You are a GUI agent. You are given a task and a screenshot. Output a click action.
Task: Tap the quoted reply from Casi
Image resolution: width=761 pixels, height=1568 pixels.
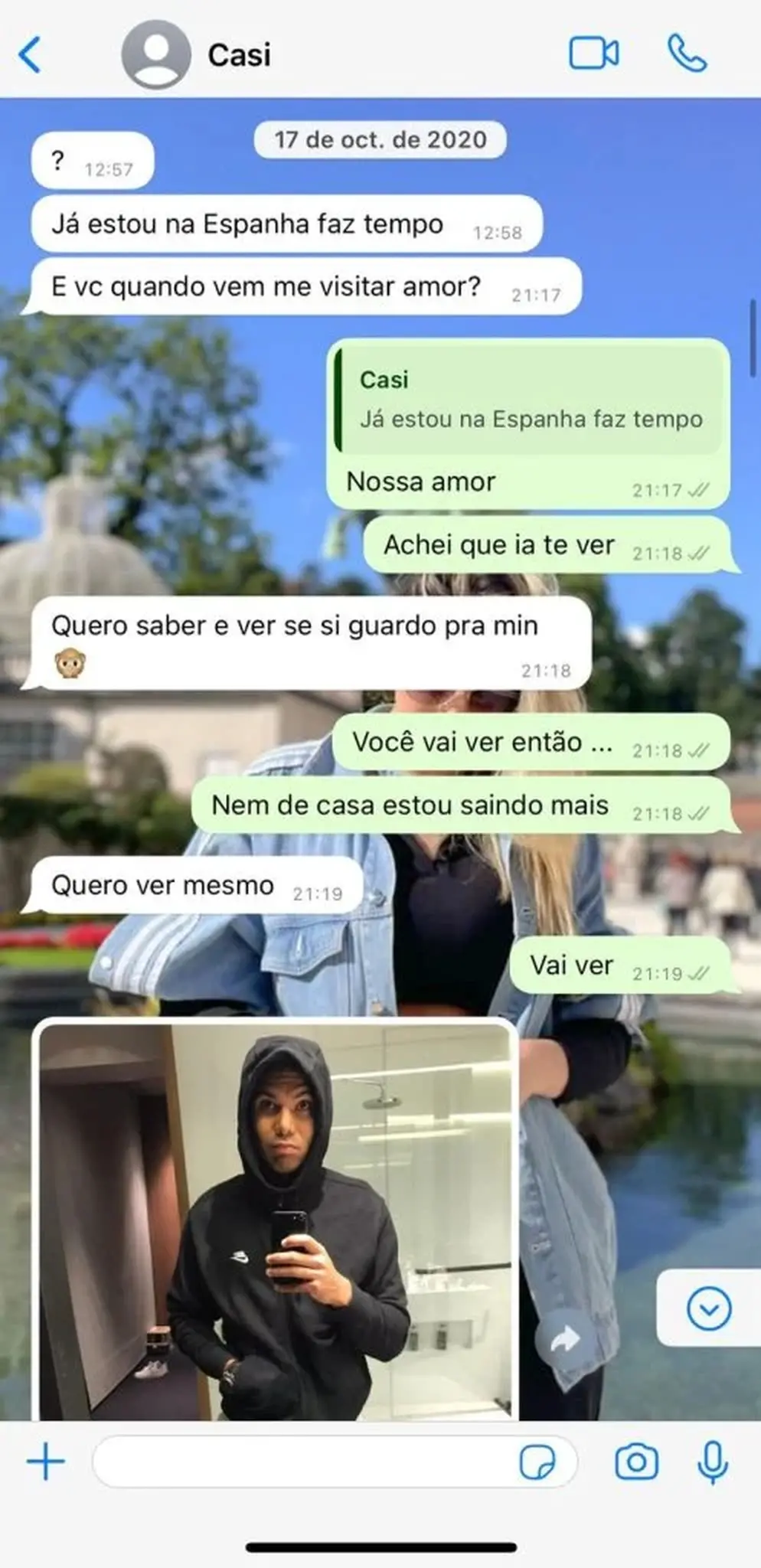530,400
